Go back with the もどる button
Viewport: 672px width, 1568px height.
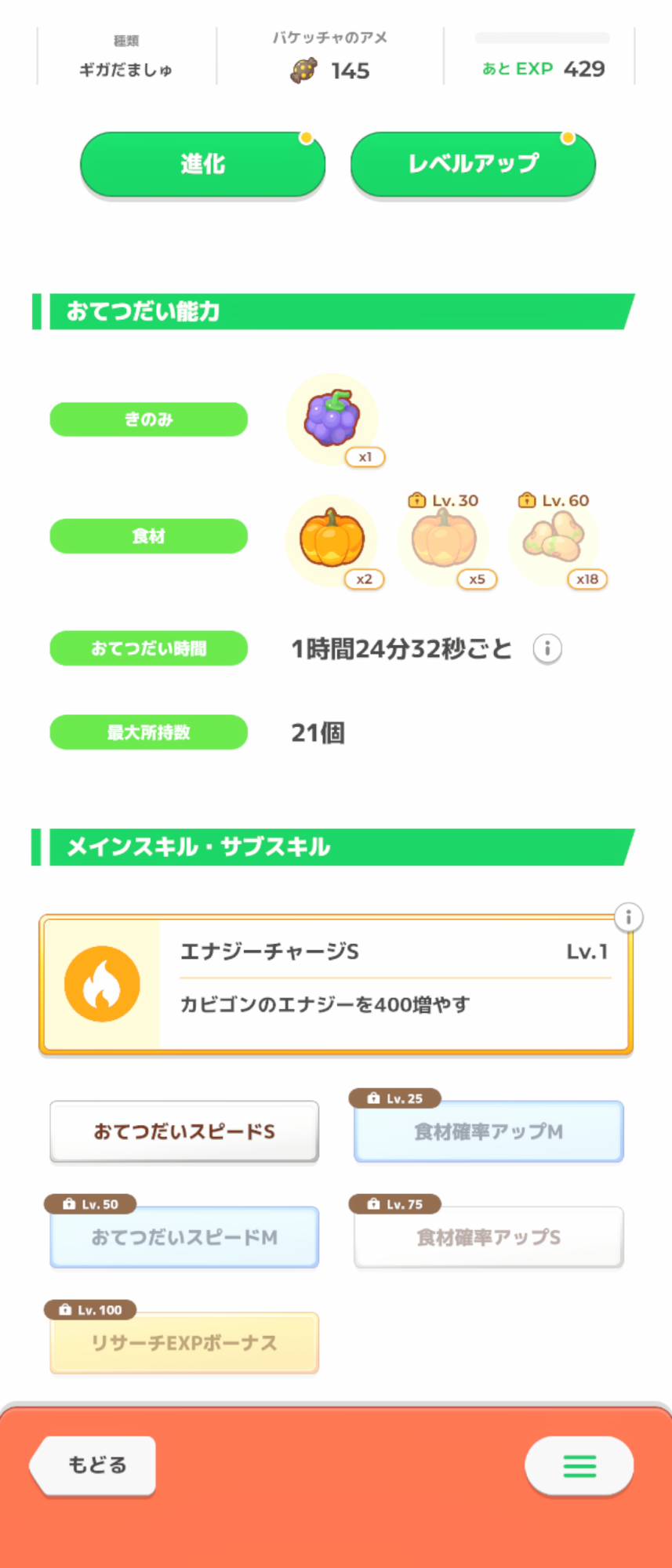point(93,1465)
